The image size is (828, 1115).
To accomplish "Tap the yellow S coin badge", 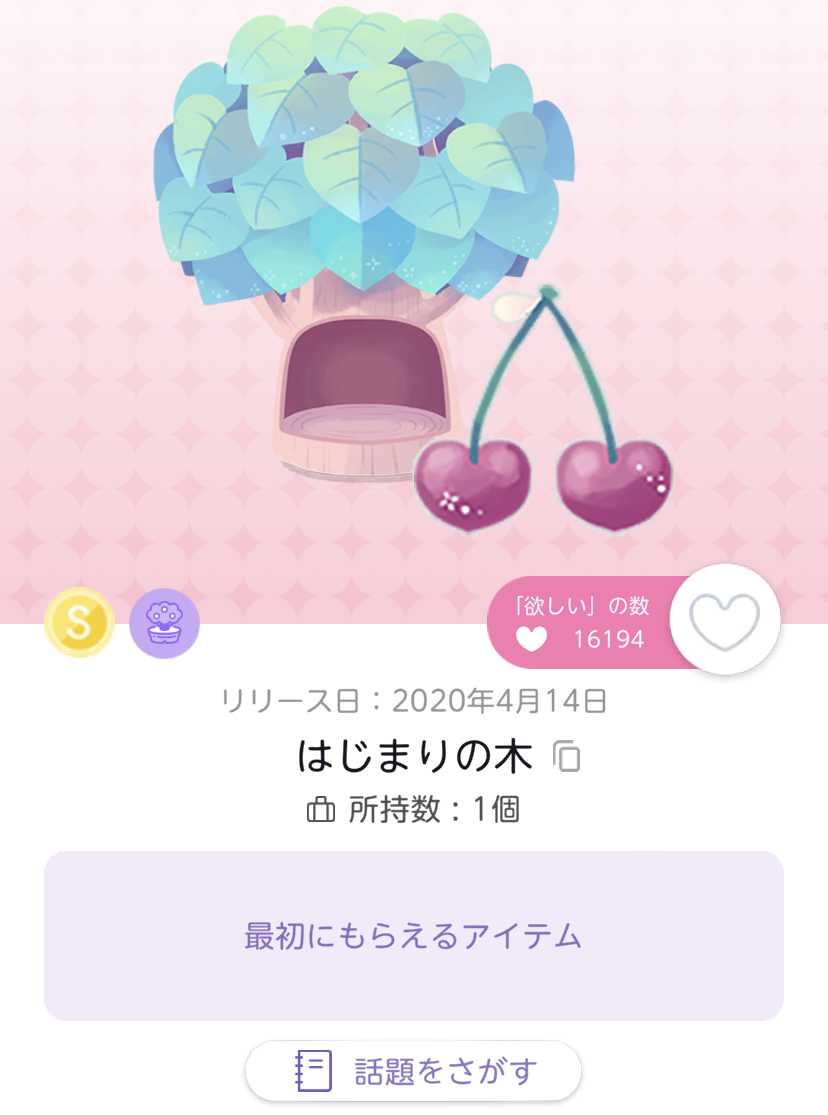I will coord(80,624).
